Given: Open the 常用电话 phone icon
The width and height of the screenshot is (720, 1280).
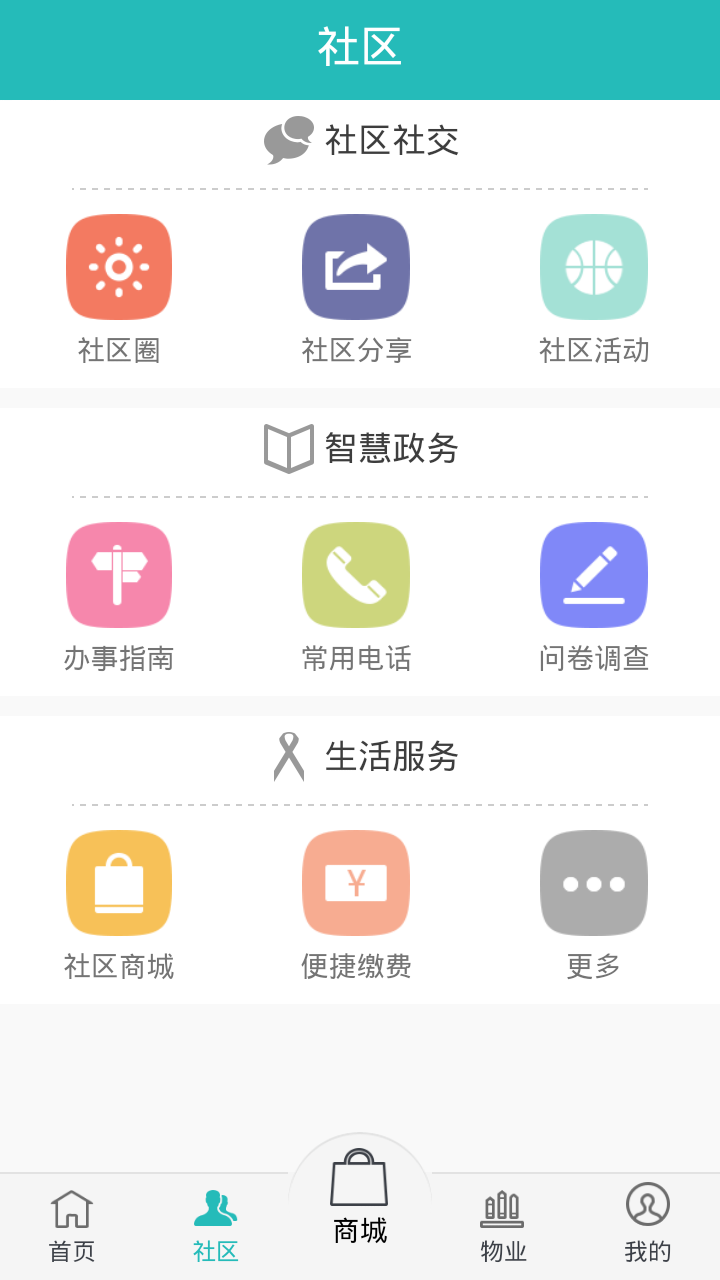Looking at the screenshot, I should 356,575.
